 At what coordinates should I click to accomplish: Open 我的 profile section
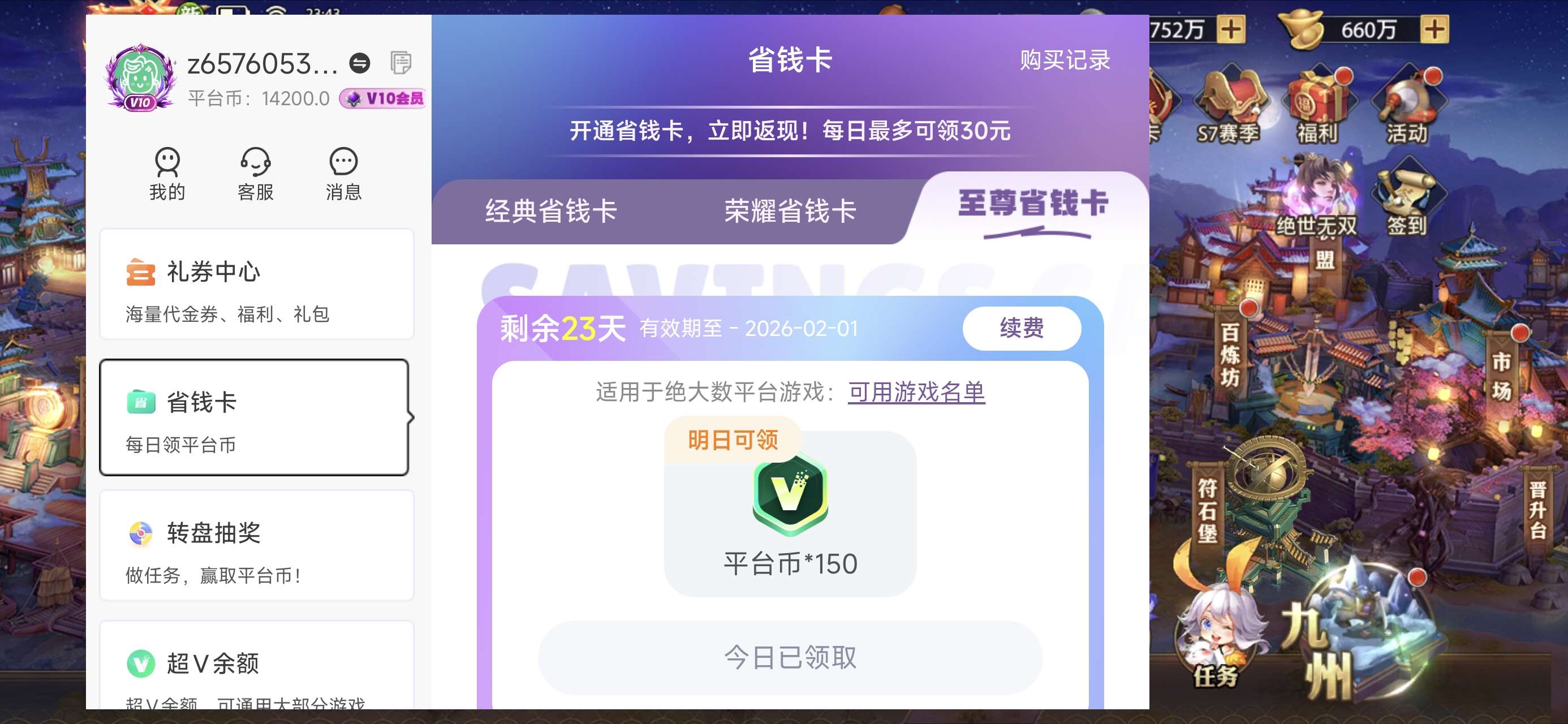tap(167, 174)
